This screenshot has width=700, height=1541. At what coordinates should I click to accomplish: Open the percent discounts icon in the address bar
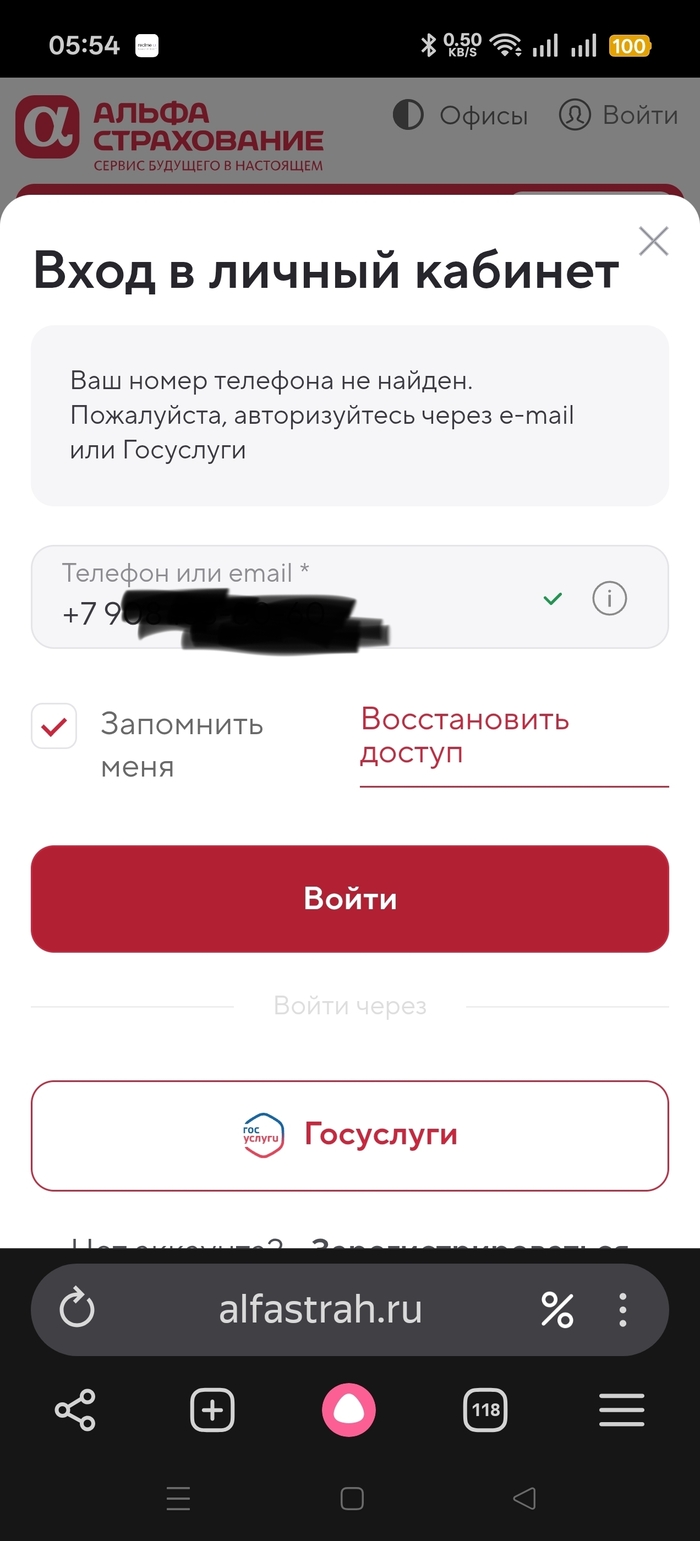(557, 1309)
